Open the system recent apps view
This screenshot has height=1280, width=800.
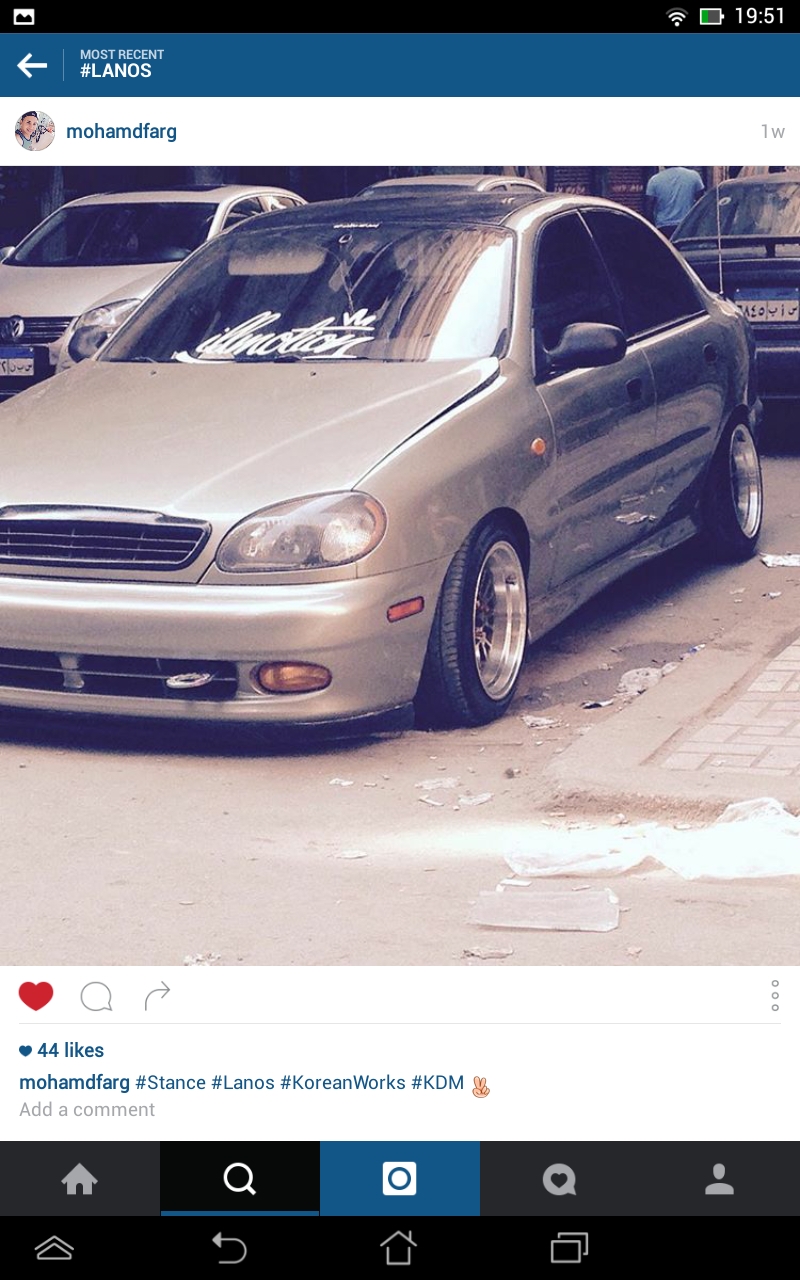point(569,1248)
